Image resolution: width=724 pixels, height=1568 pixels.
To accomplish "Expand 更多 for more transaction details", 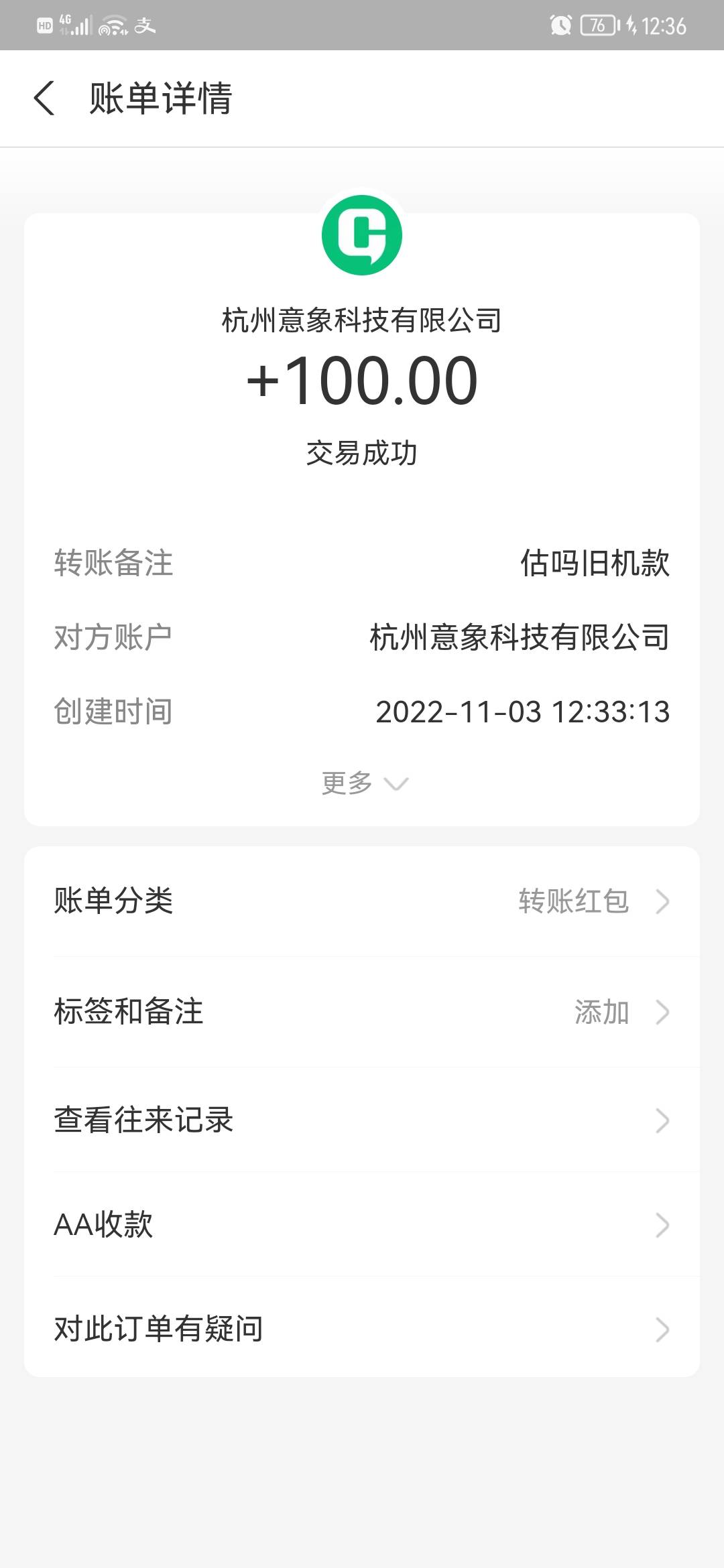I will click(x=365, y=783).
